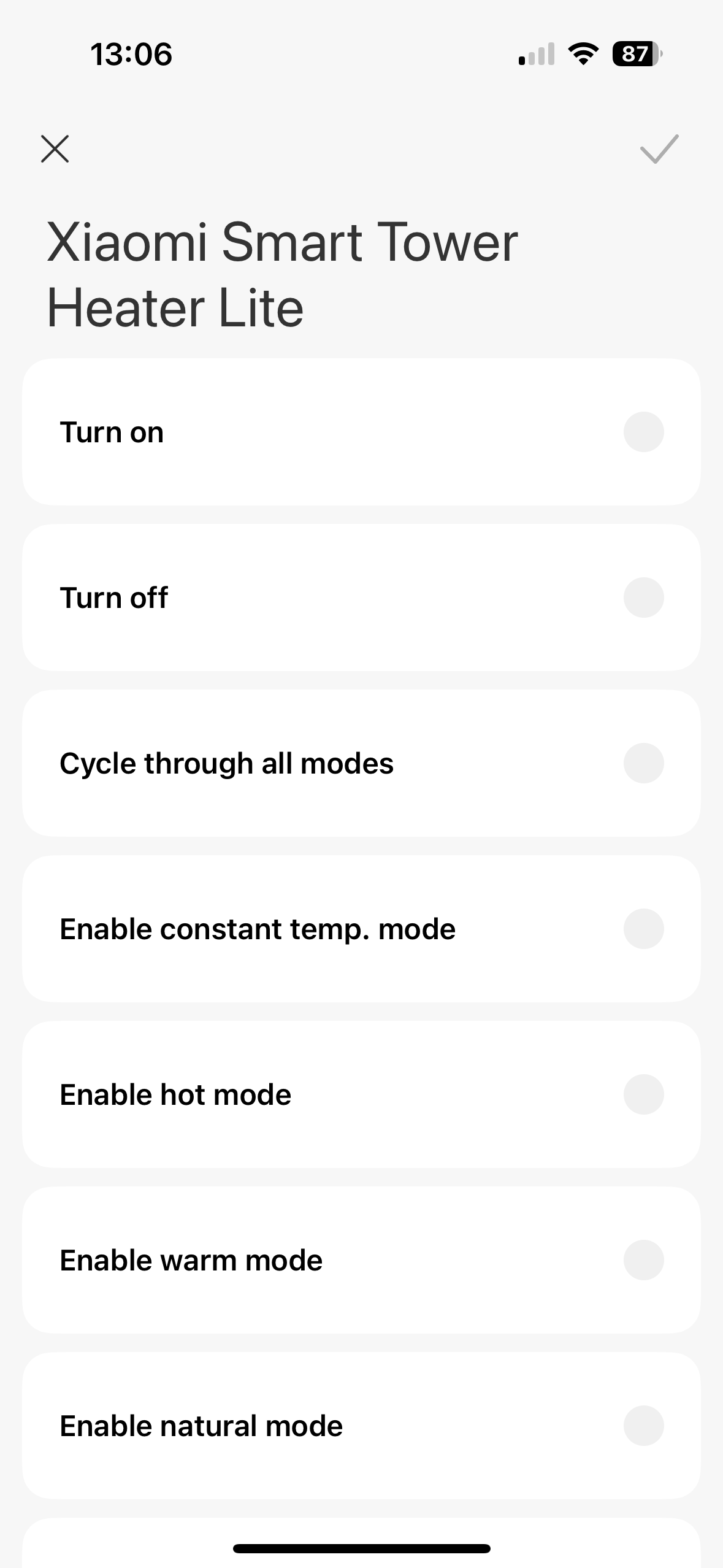Confirm selection with the checkmark icon
723x1568 pixels.
[659, 149]
